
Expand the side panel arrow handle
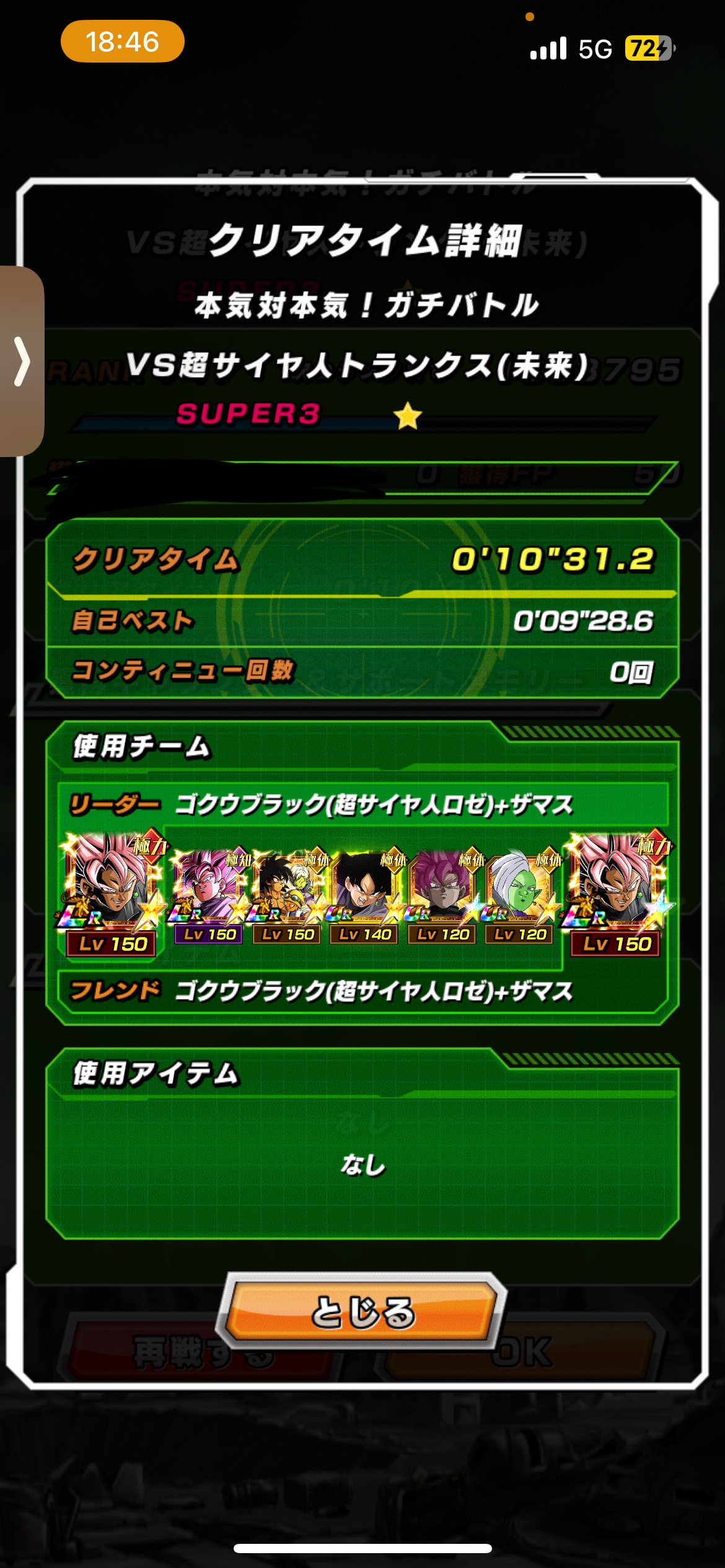coord(22,362)
